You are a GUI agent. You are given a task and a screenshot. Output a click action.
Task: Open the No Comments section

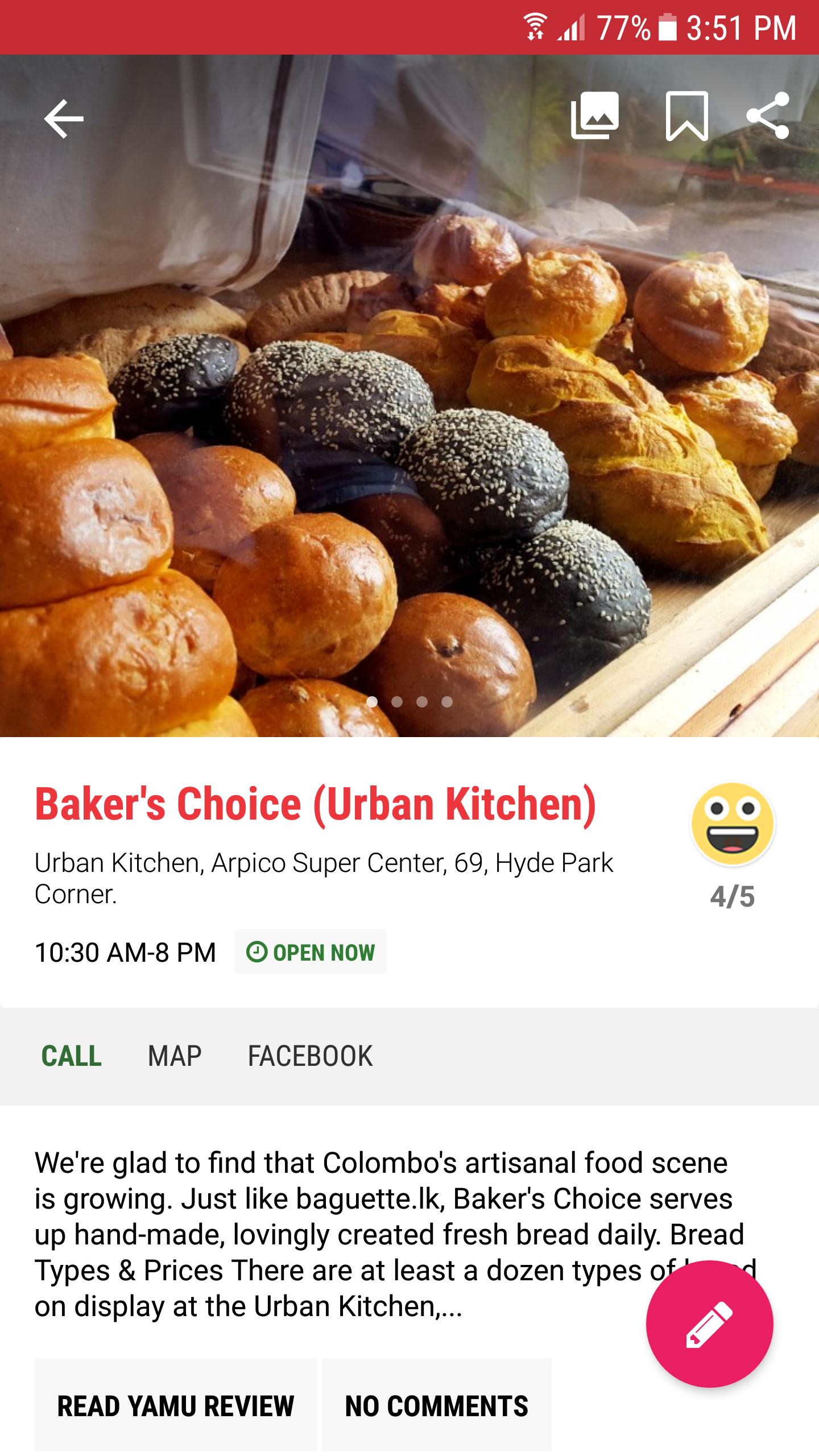437,1406
